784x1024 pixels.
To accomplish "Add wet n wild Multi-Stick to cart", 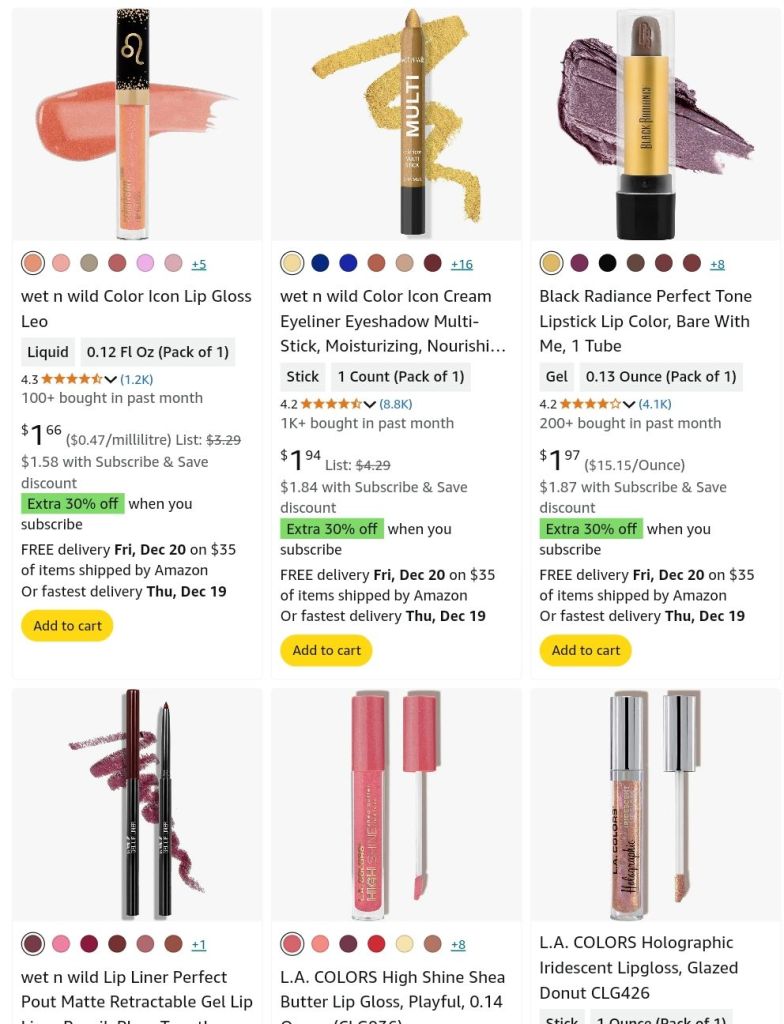I will (326, 650).
